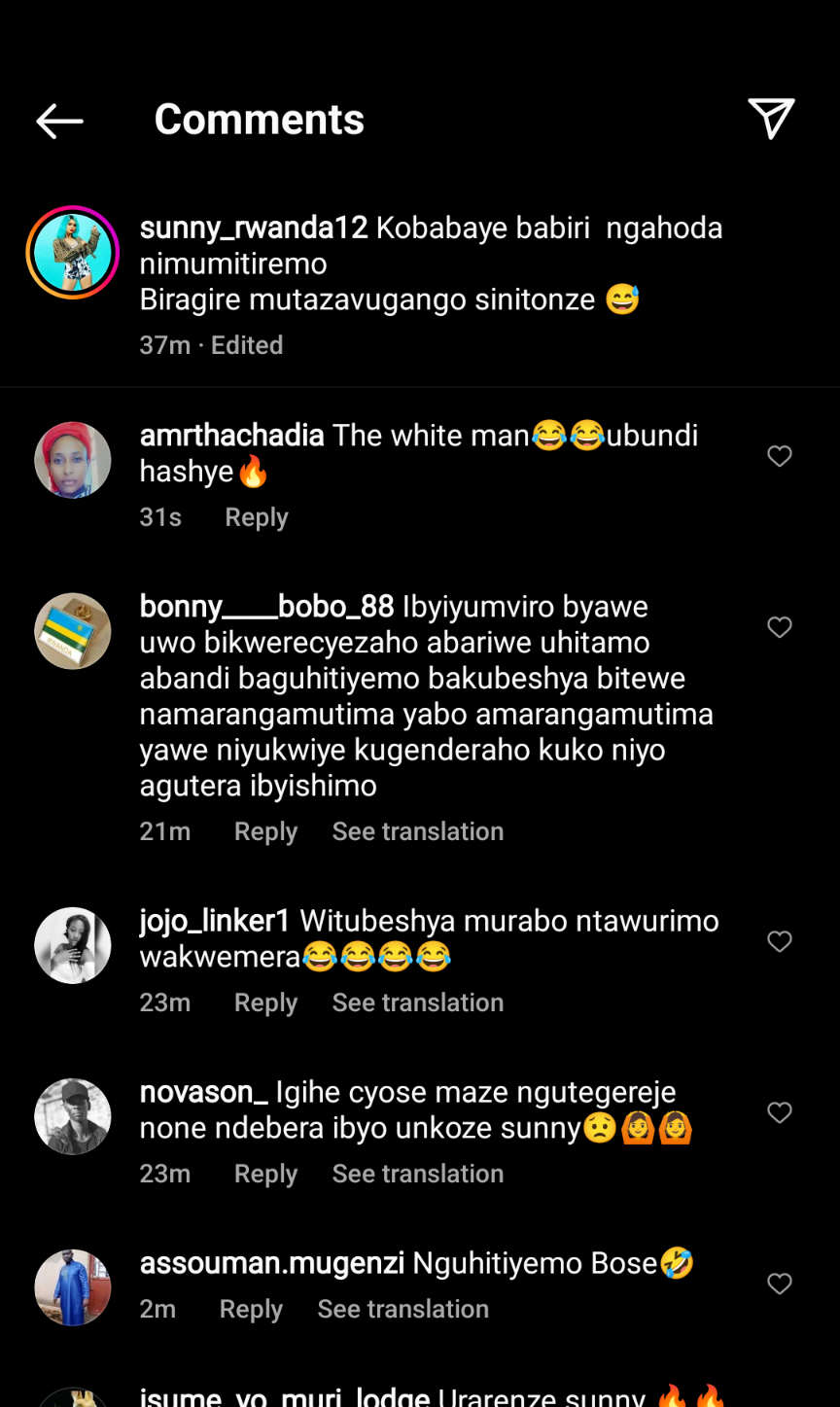Open the novason_ username link
The height and width of the screenshot is (1407, 840).
click(x=203, y=1092)
